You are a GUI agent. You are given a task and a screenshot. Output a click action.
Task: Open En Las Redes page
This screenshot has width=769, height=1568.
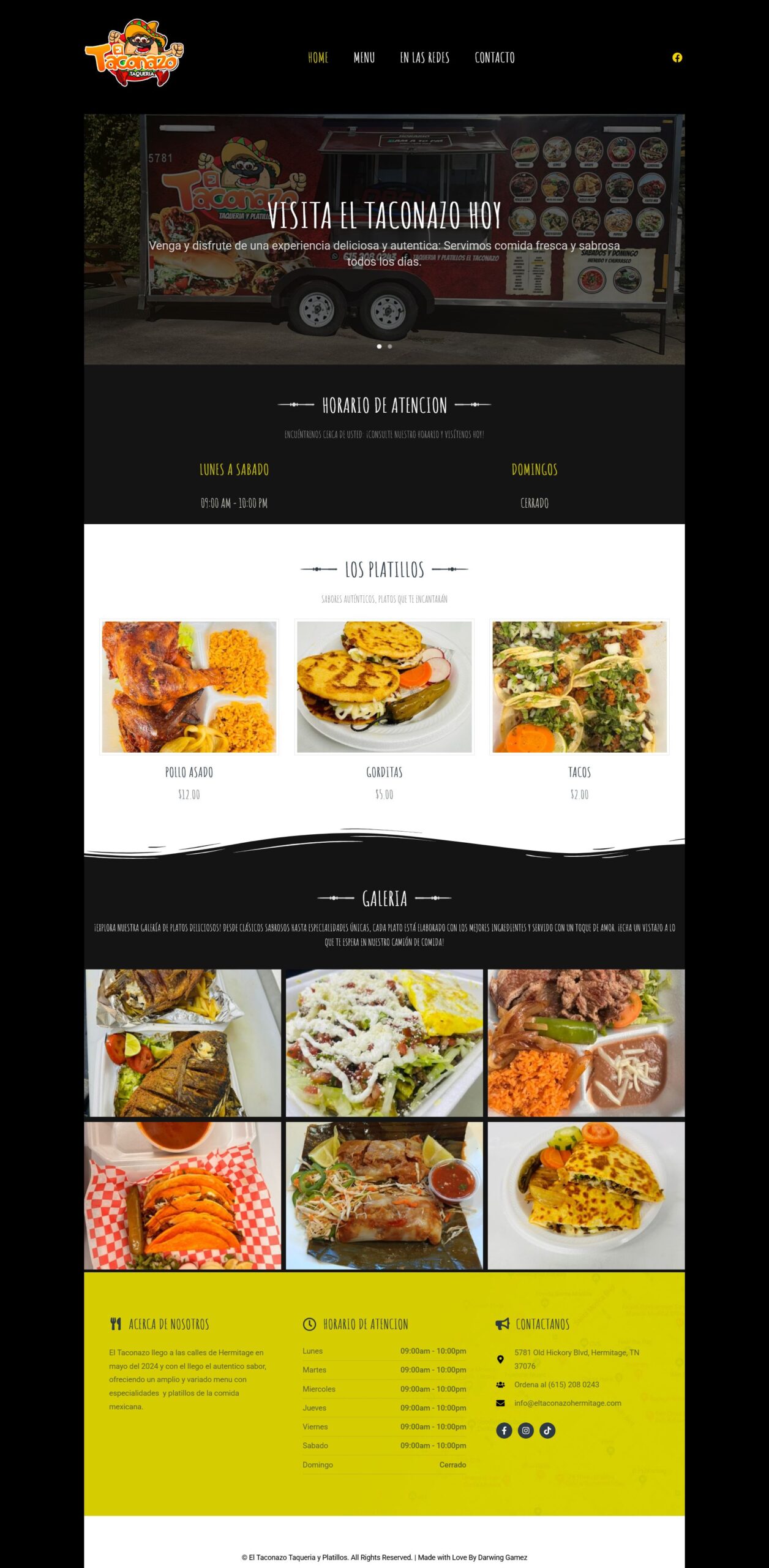tap(424, 58)
